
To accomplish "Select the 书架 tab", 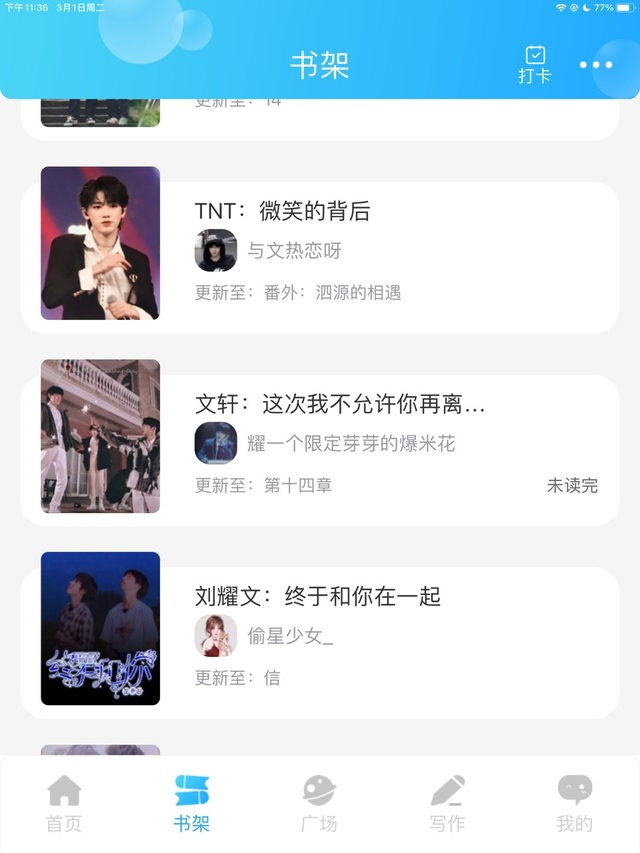I will coord(191,803).
